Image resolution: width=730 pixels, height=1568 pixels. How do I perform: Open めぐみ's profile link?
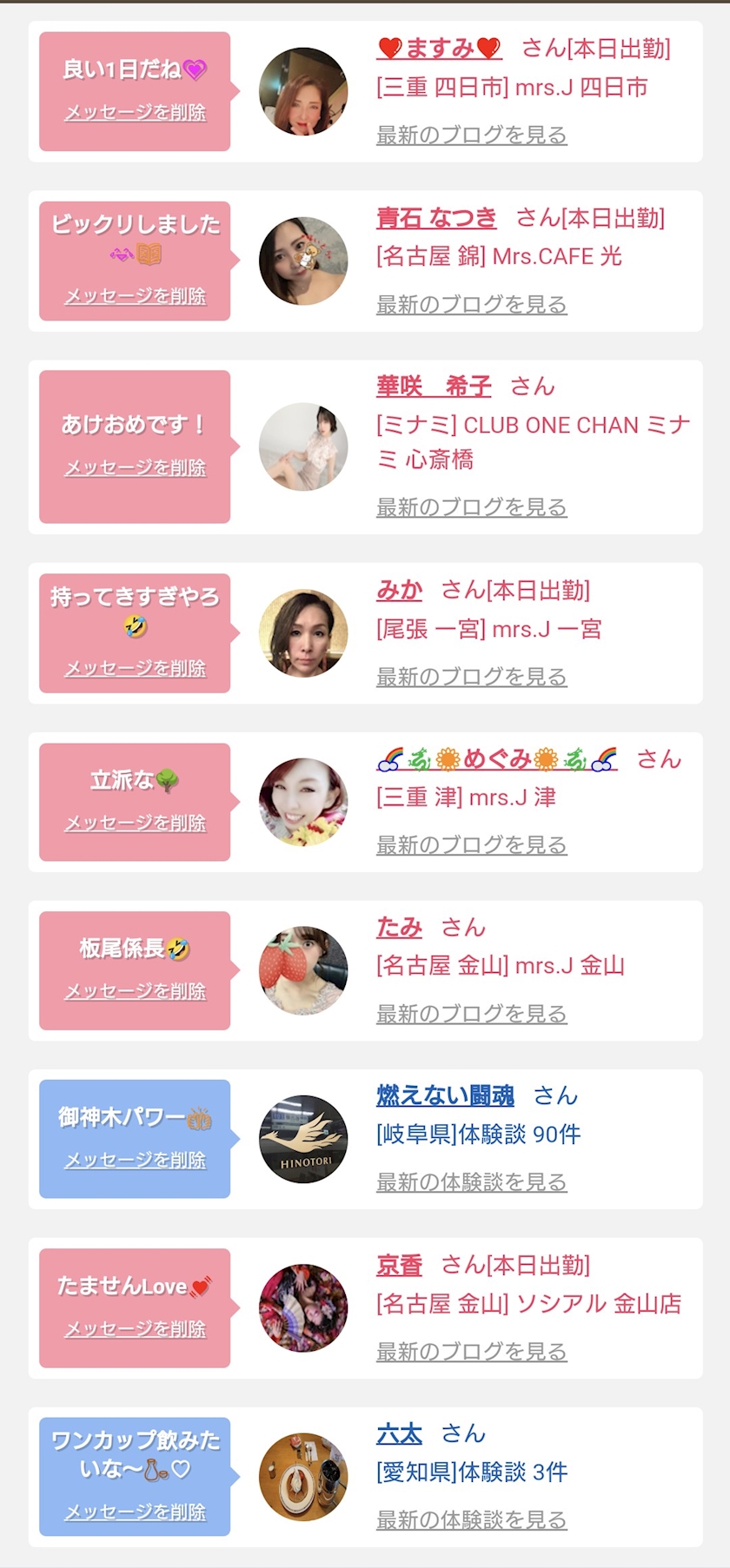pos(497,759)
